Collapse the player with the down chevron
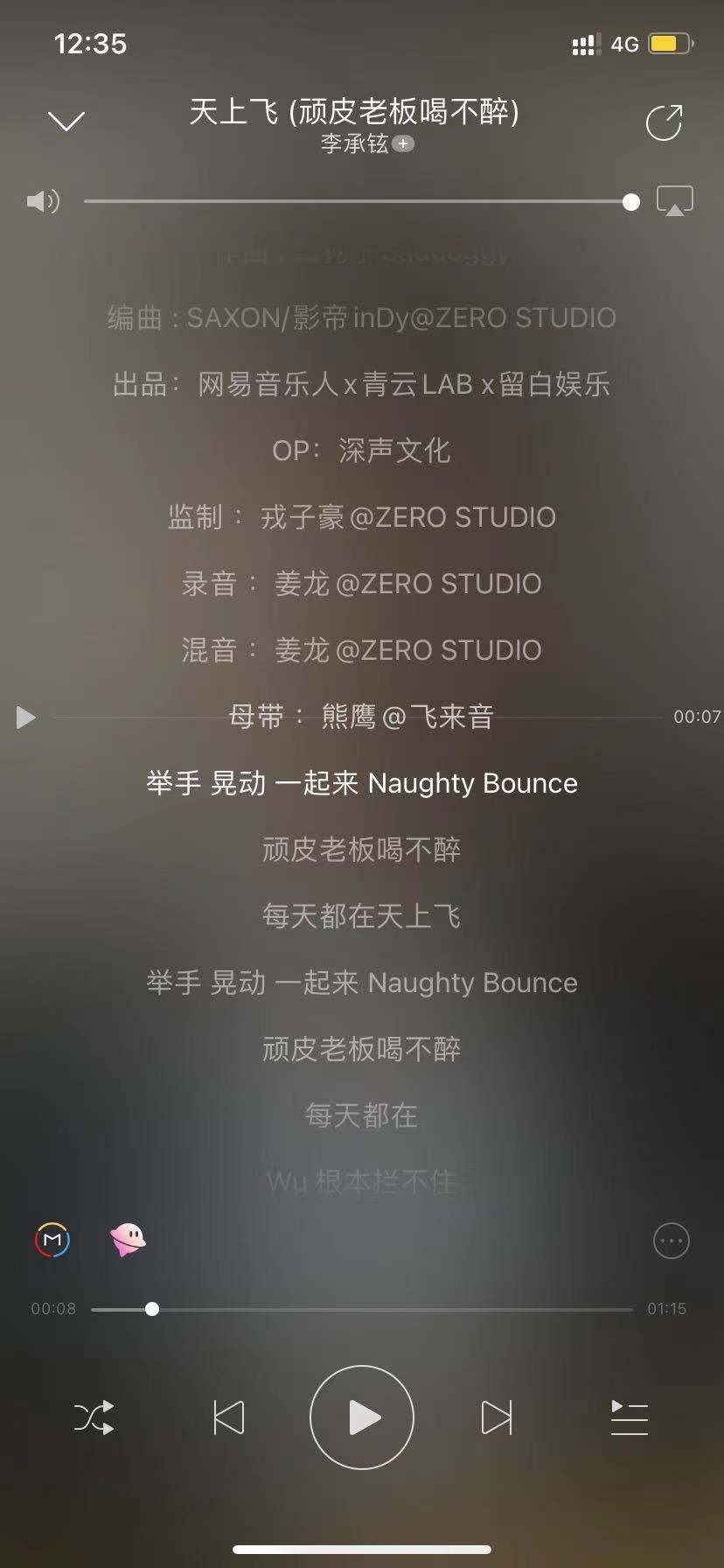This screenshot has width=724, height=1568. pyautogui.click(x=66, y=121)
